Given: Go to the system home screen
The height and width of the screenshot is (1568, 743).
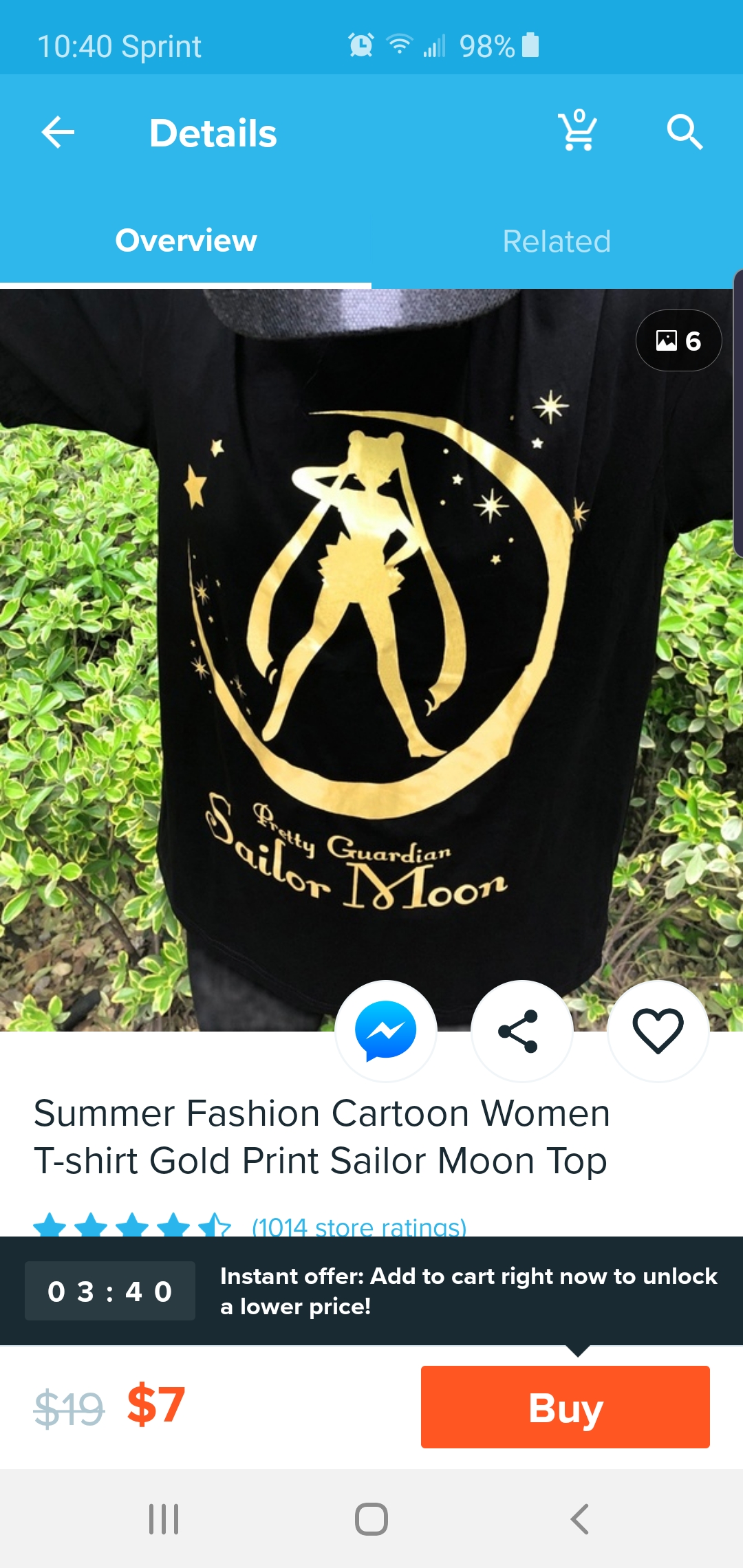Looking at the screenshot, I should click(x=371, y=1519).
